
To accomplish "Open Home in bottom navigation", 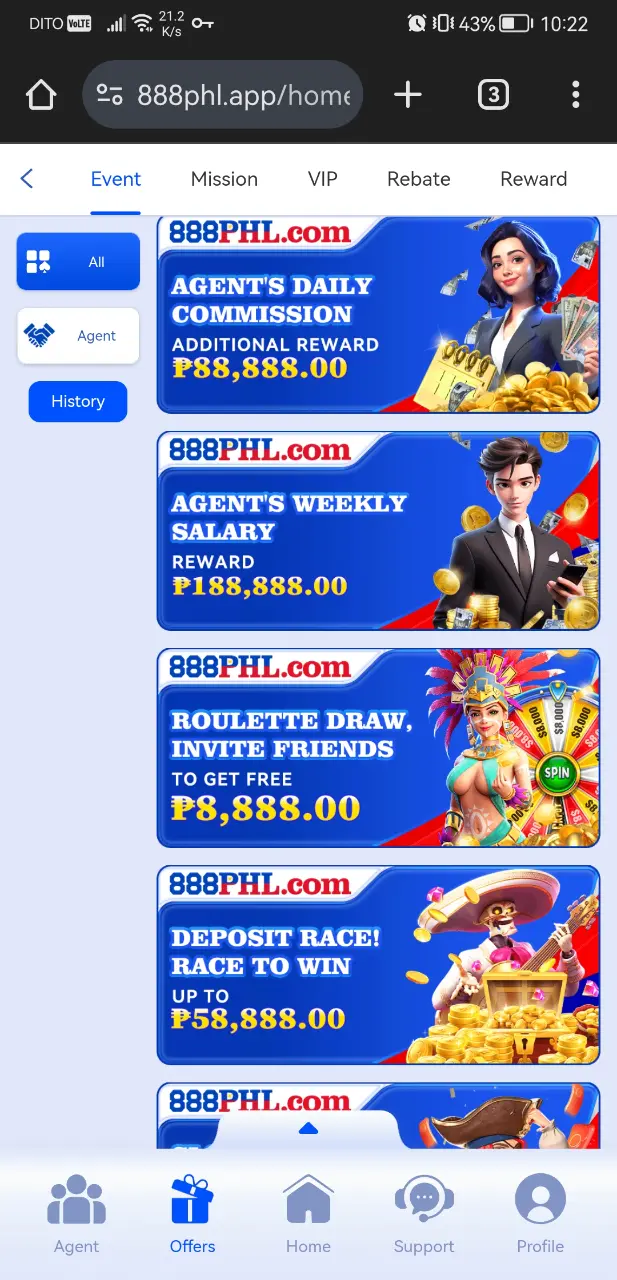I will point(308,1213).
